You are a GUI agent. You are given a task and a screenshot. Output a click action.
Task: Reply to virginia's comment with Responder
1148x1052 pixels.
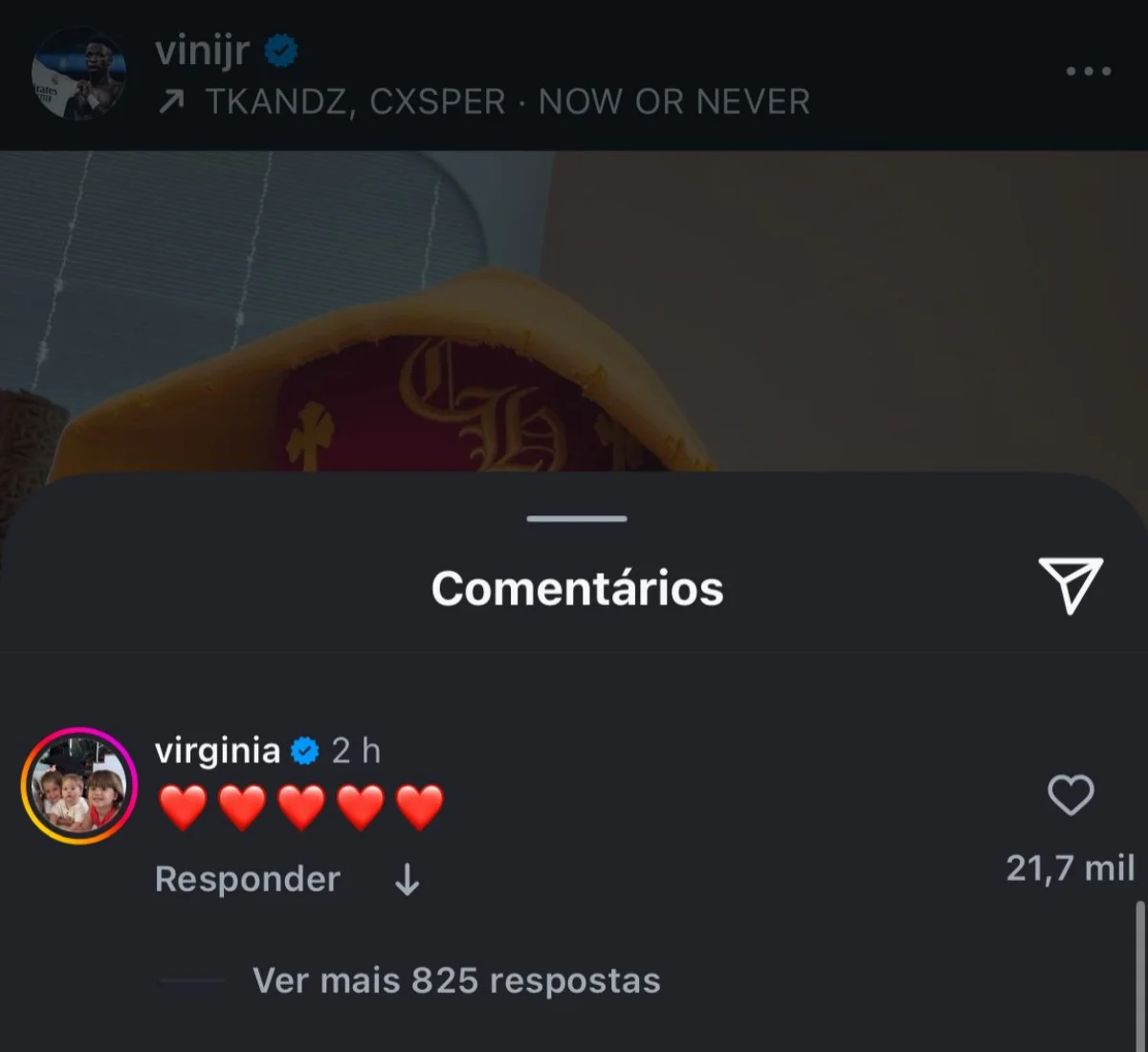click(x=248, y=879)
